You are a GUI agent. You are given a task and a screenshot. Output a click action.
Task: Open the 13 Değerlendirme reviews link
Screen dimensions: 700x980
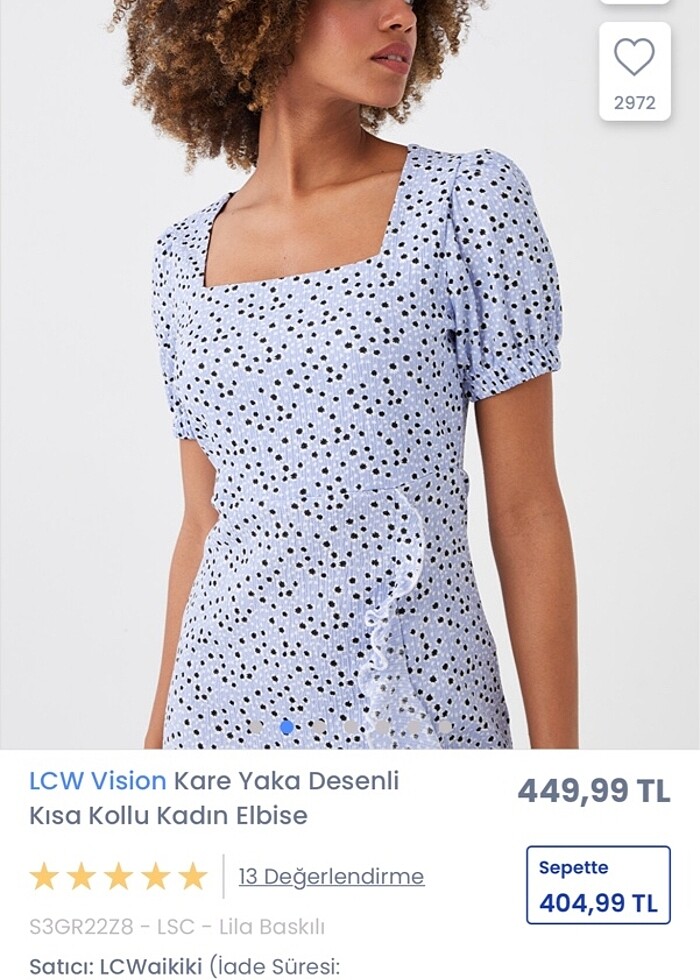coord(331,877)
